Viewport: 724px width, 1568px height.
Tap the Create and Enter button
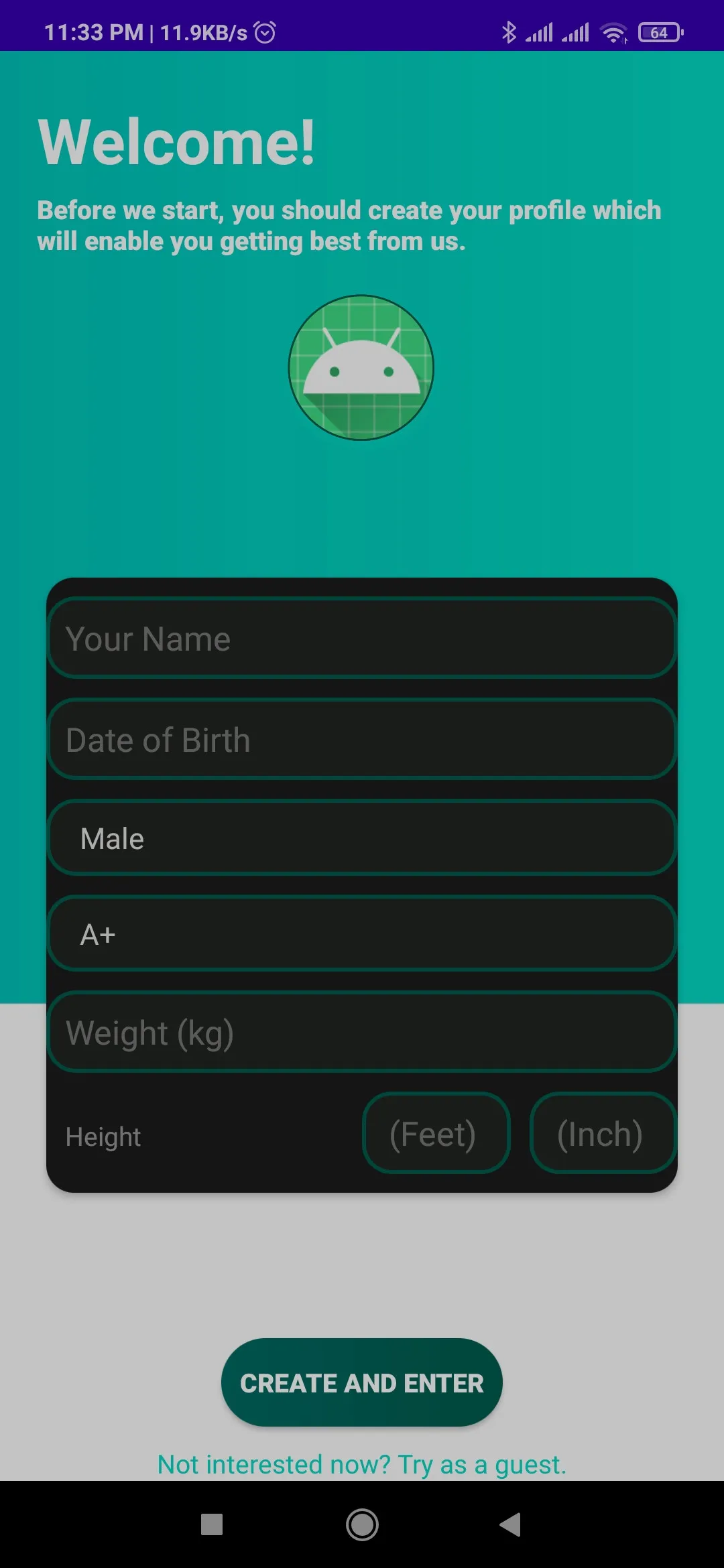(362, 1383)
